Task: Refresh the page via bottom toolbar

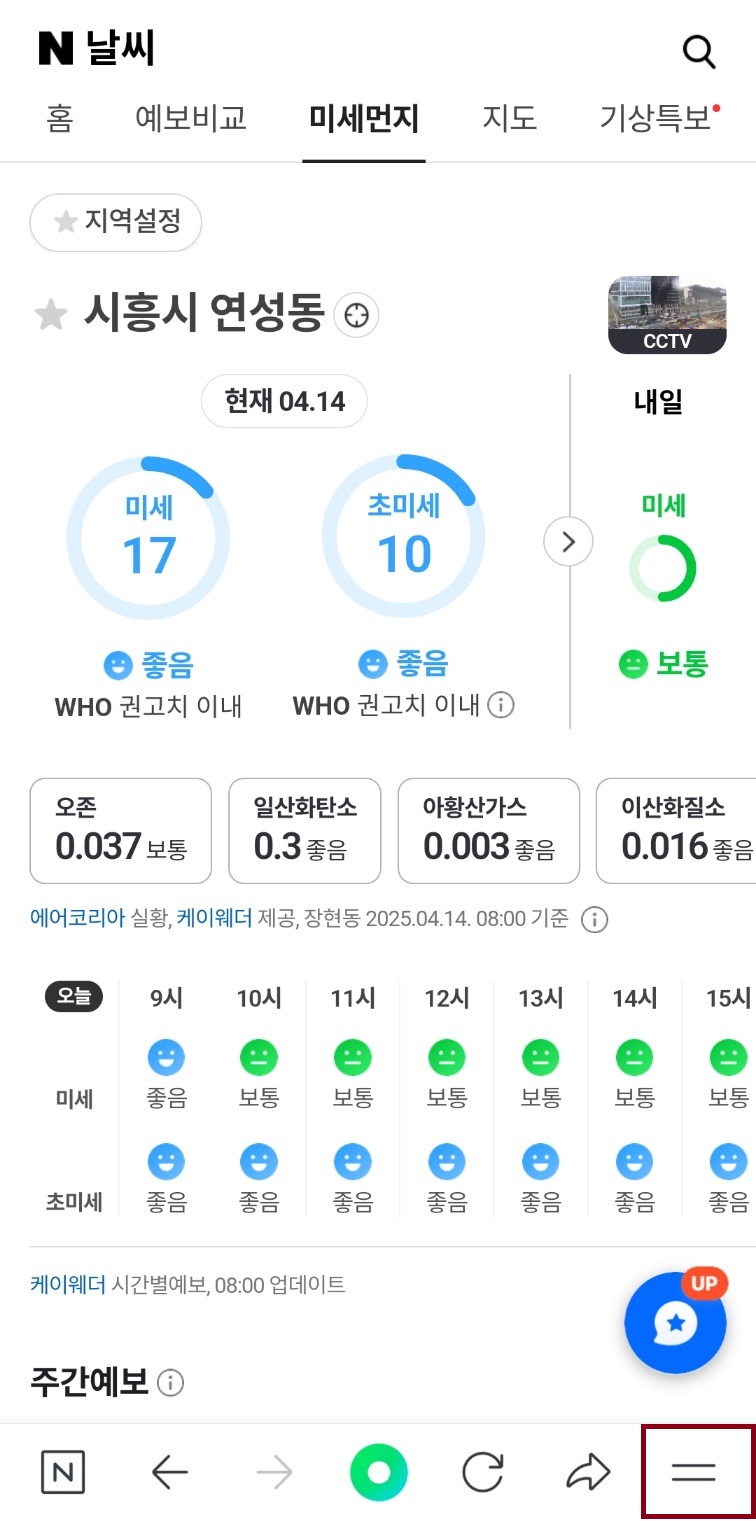Action: pyautogui.click(x=484, y=1471)
